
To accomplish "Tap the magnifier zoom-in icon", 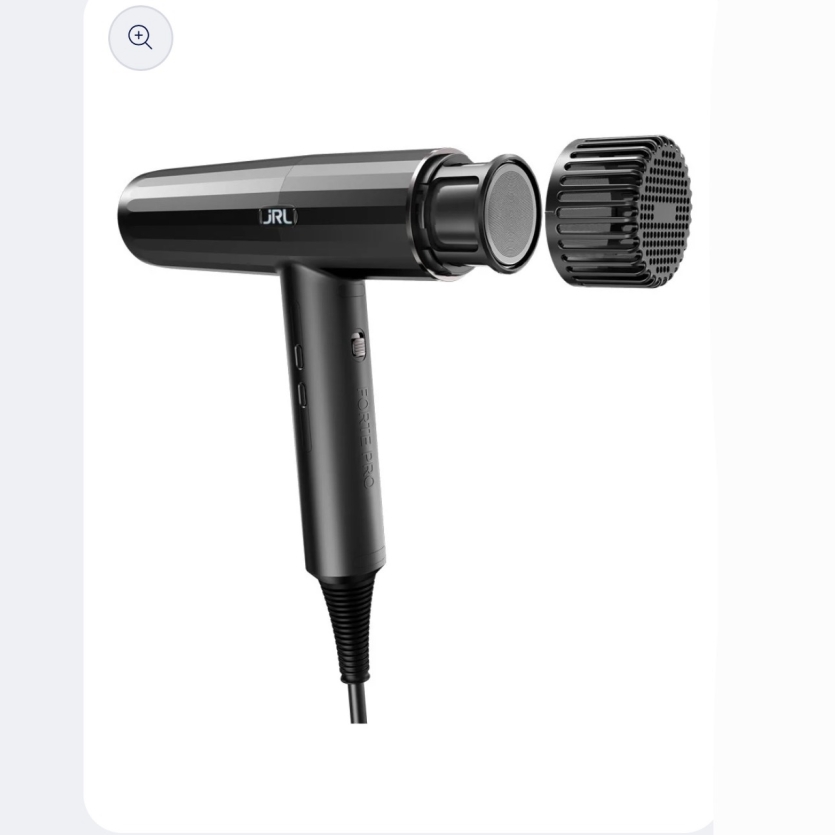I will coord(140,38).
